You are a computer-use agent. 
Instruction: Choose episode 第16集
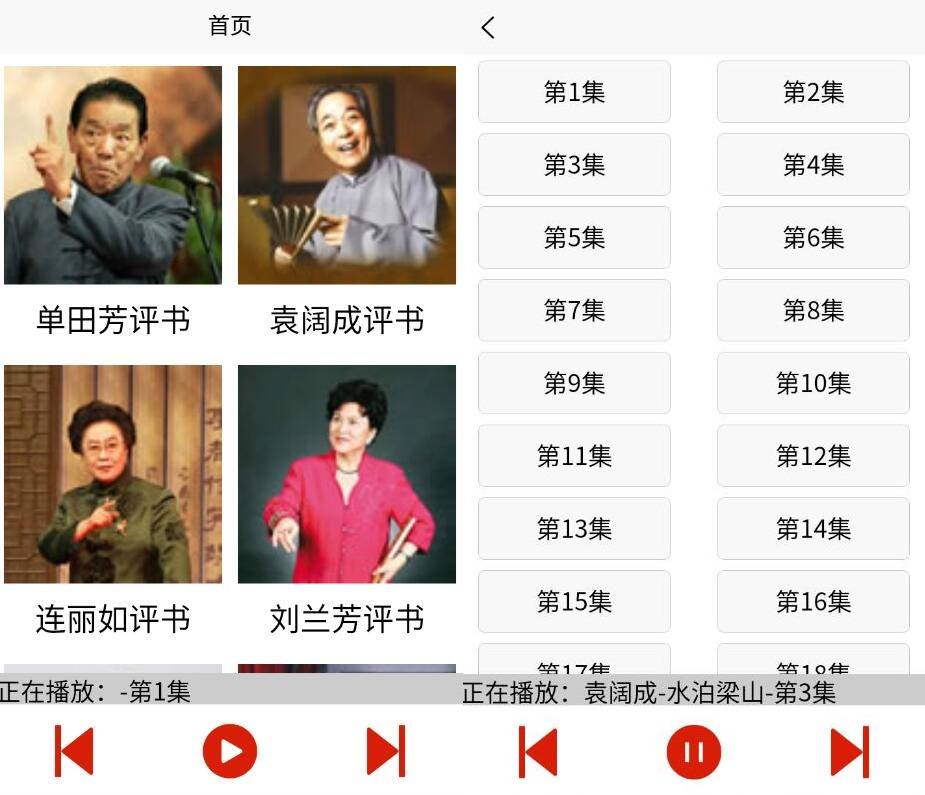pyautogui.click(x=813, y=602)
